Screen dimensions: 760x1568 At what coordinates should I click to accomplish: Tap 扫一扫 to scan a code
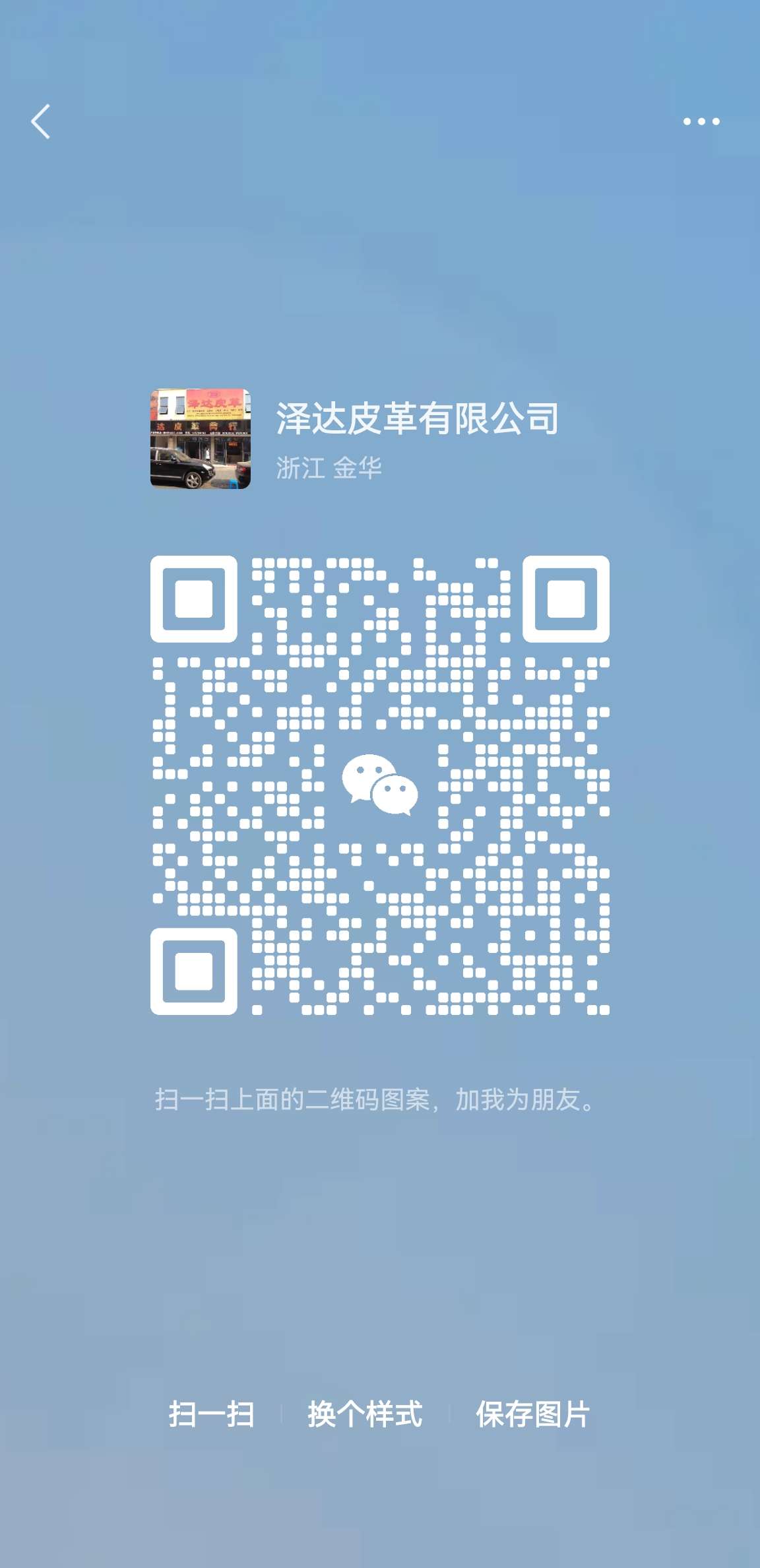pos(211,1414)
